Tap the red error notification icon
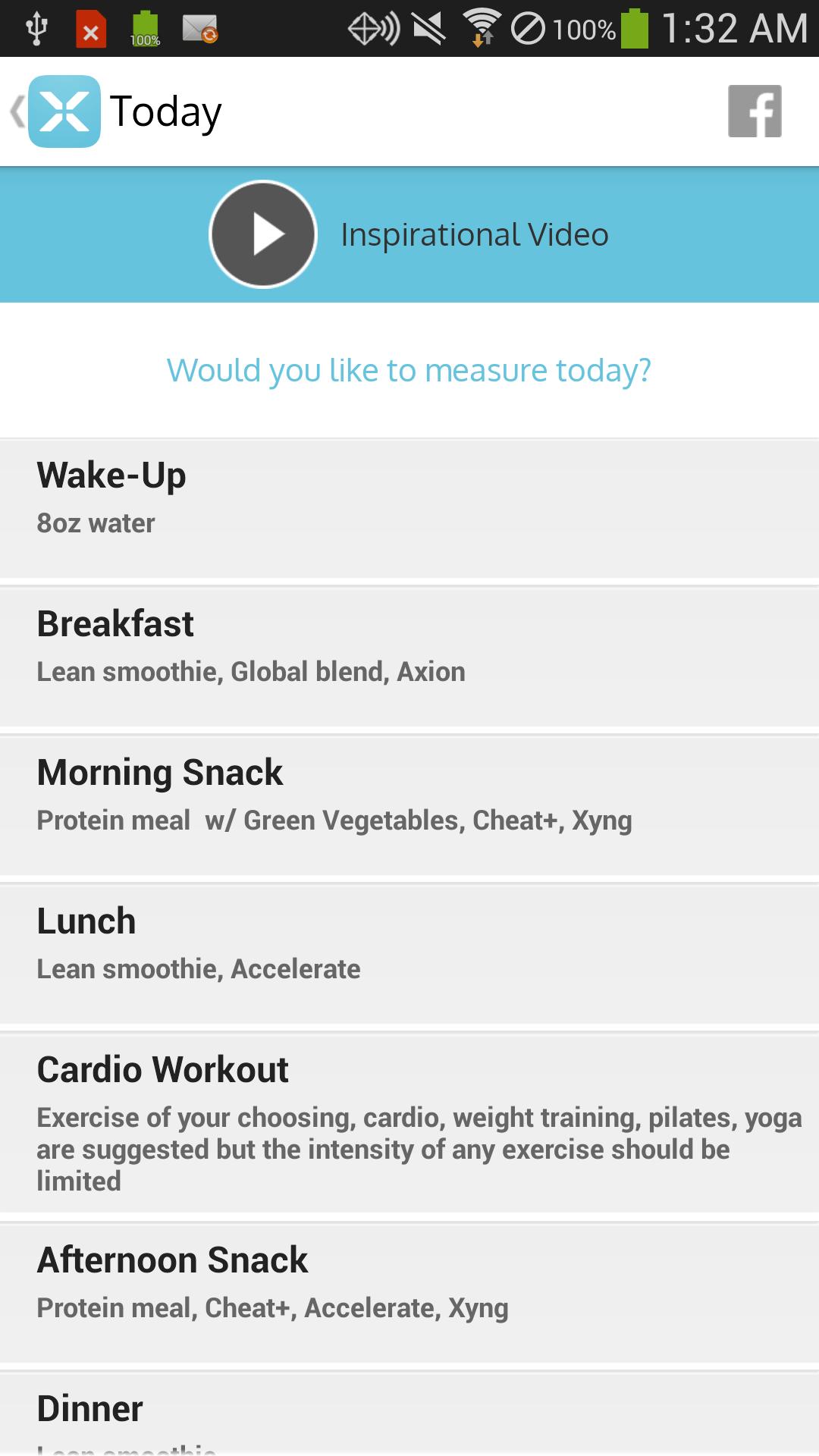The image size is (819, 1456). 91,27
